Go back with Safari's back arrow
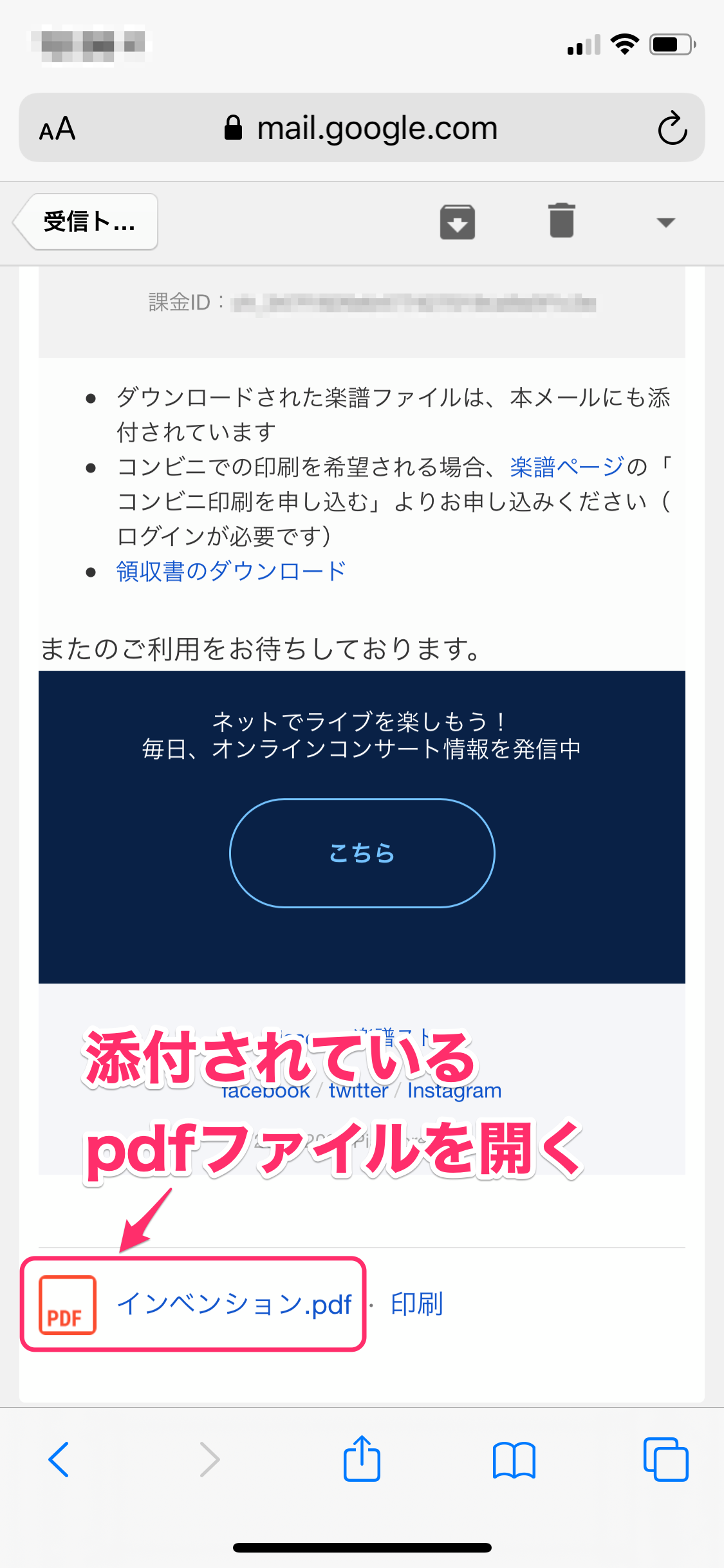This screenshot has height=1568, width=724. (x=59, y=1459)
